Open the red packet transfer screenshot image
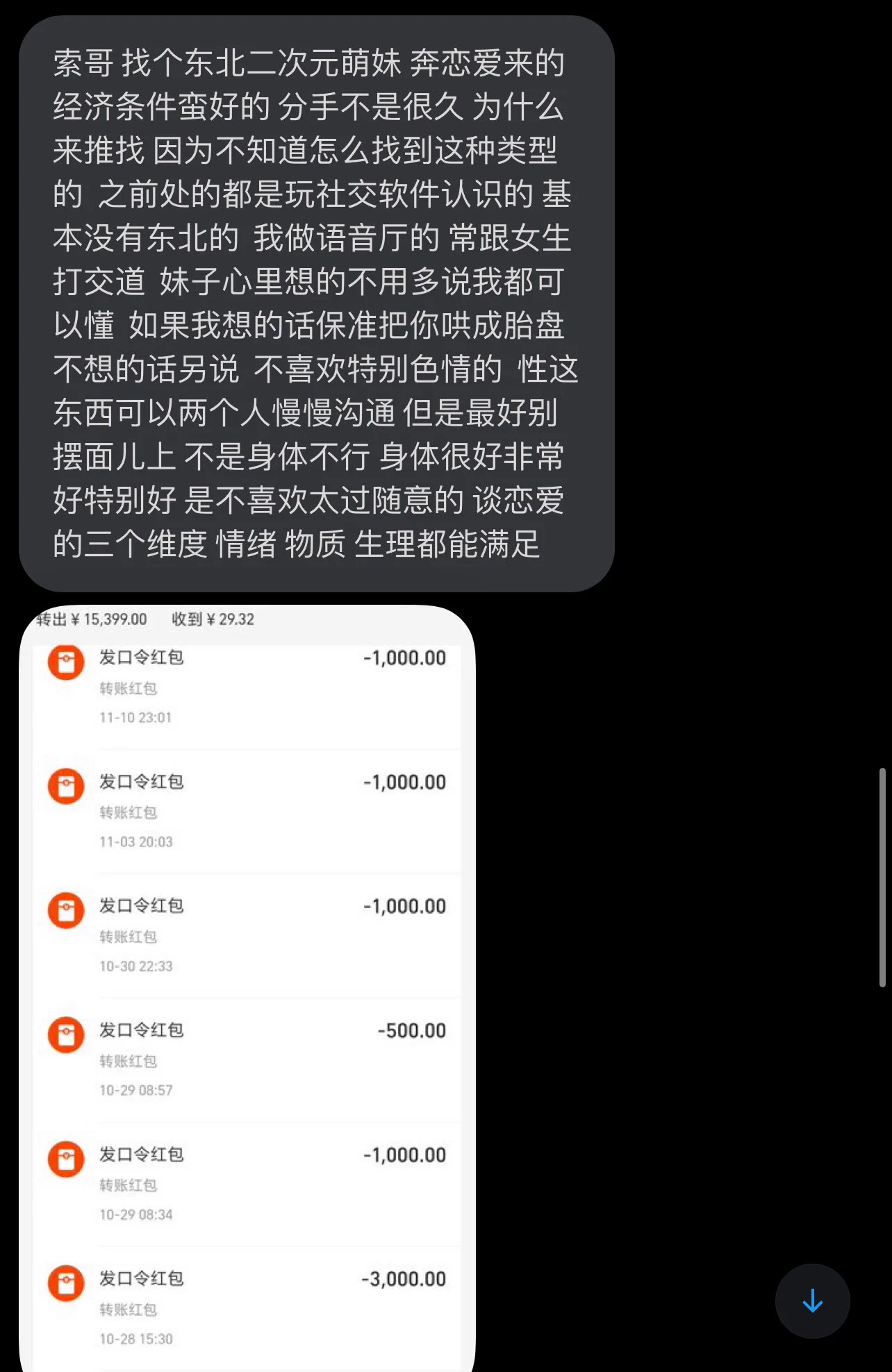 pyautogui.click(x=247, y=986)
